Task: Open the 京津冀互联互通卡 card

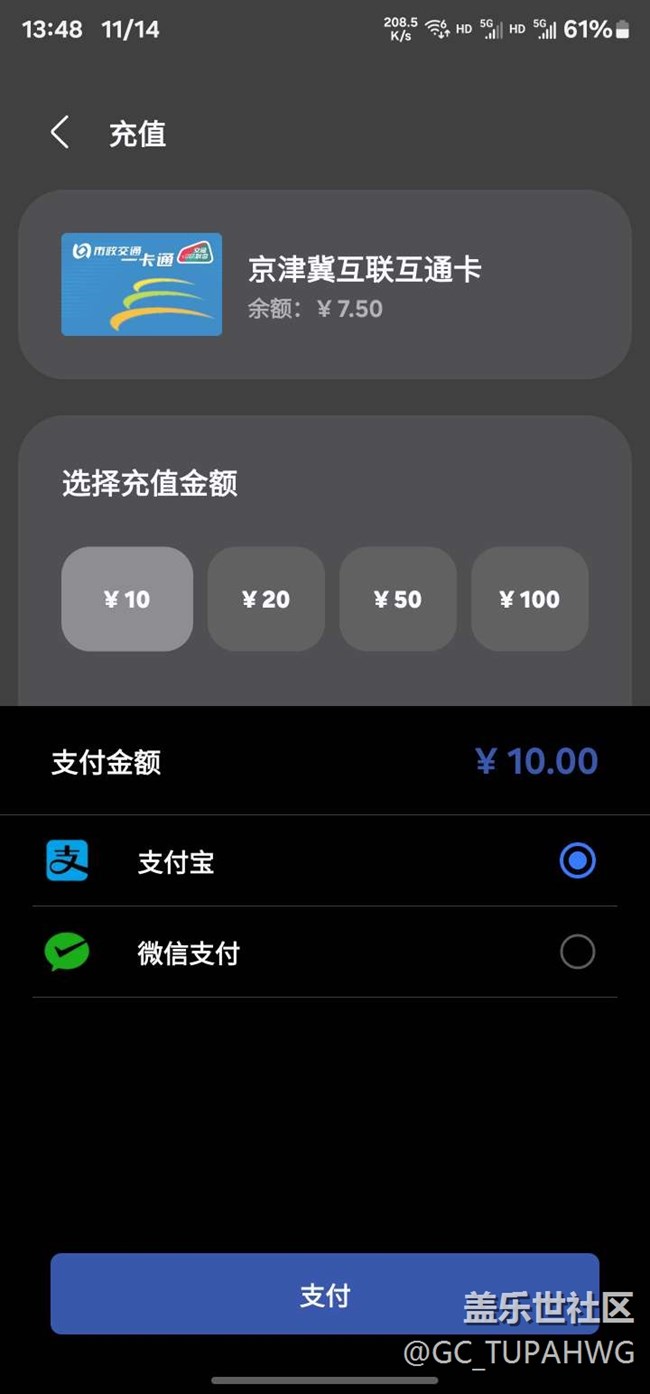Action: pos(325,284)
